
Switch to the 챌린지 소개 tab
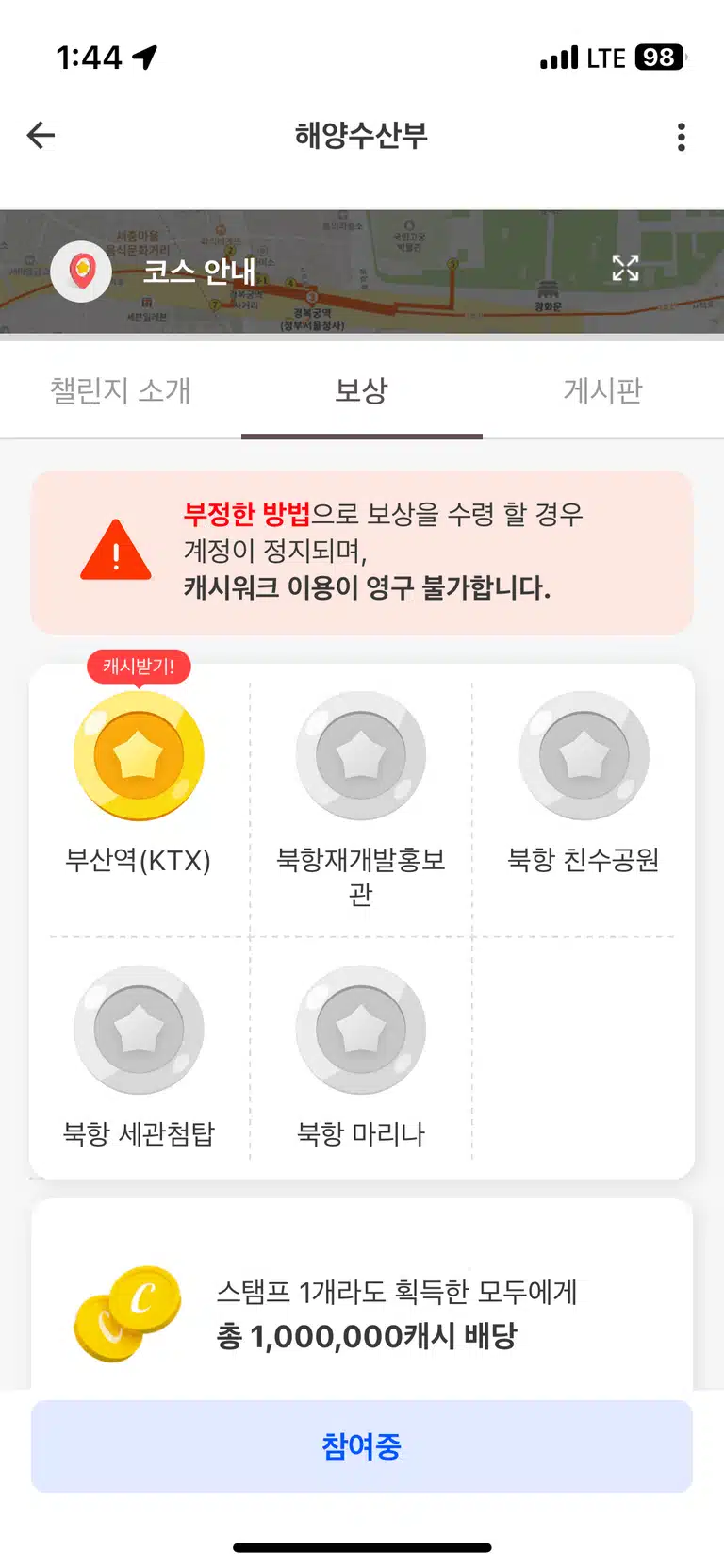(x=121, y=390)
